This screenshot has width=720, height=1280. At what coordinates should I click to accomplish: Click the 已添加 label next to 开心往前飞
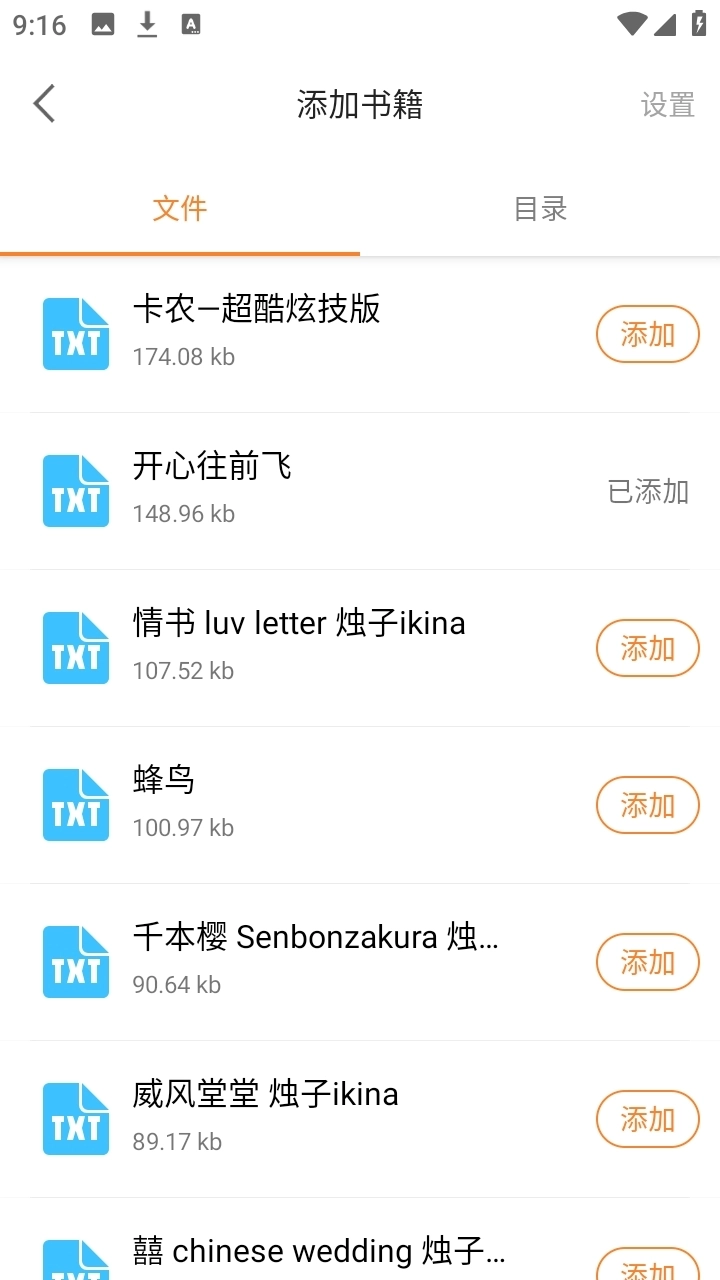coord(648,490)
